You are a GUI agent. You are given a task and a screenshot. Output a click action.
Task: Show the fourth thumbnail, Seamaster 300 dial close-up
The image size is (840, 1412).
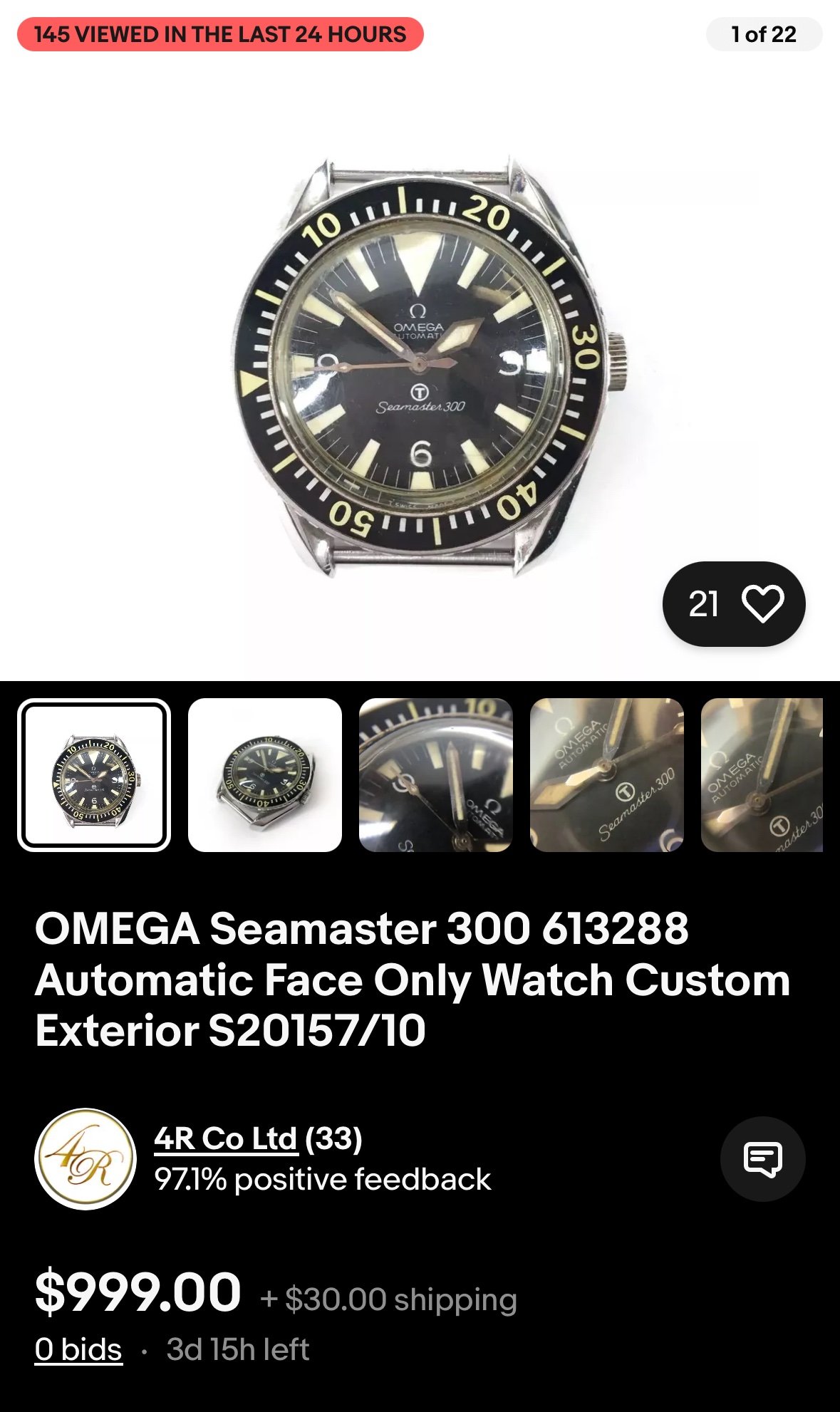point(607,775)
